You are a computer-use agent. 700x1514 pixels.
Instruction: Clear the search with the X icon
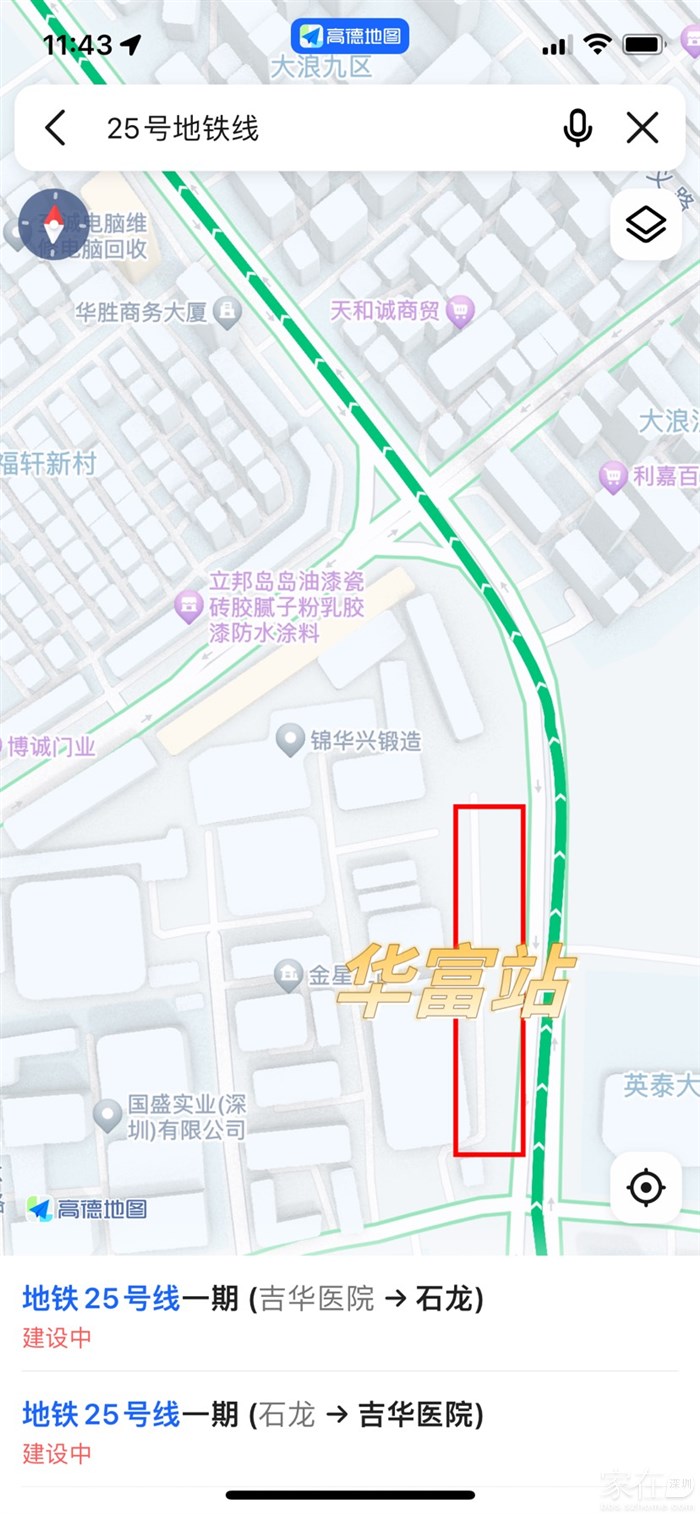[x=642, y=128]
